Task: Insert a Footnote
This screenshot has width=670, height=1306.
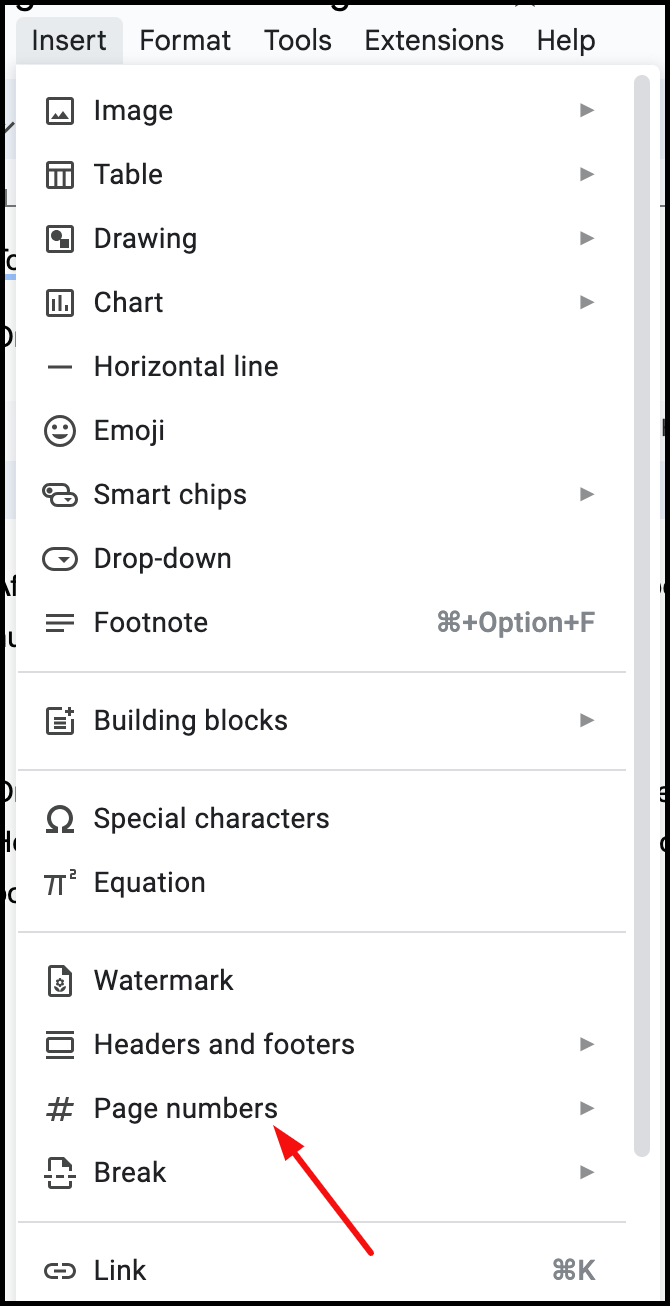Action: [x=321, y=622]
